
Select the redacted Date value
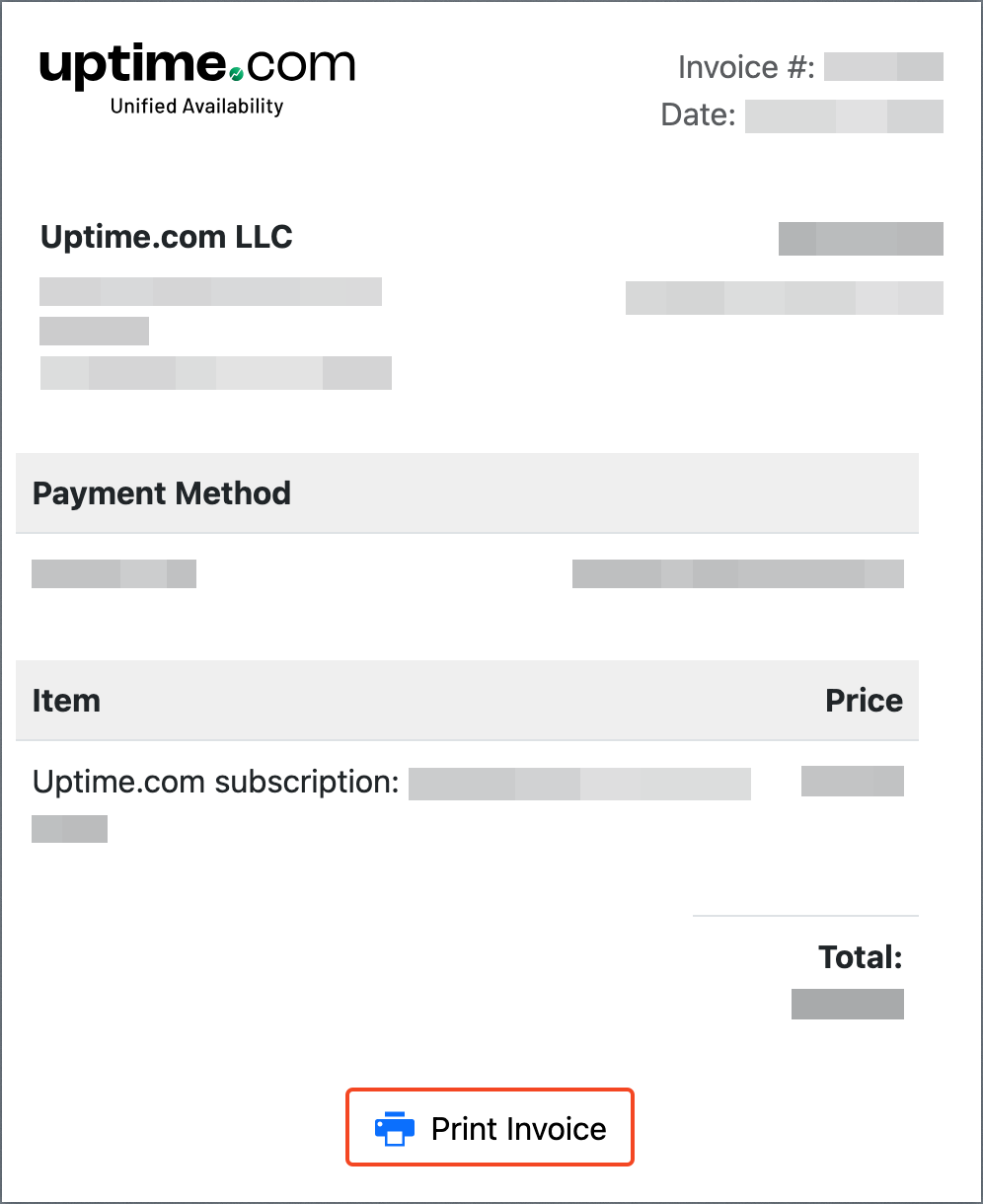[844, 116]
